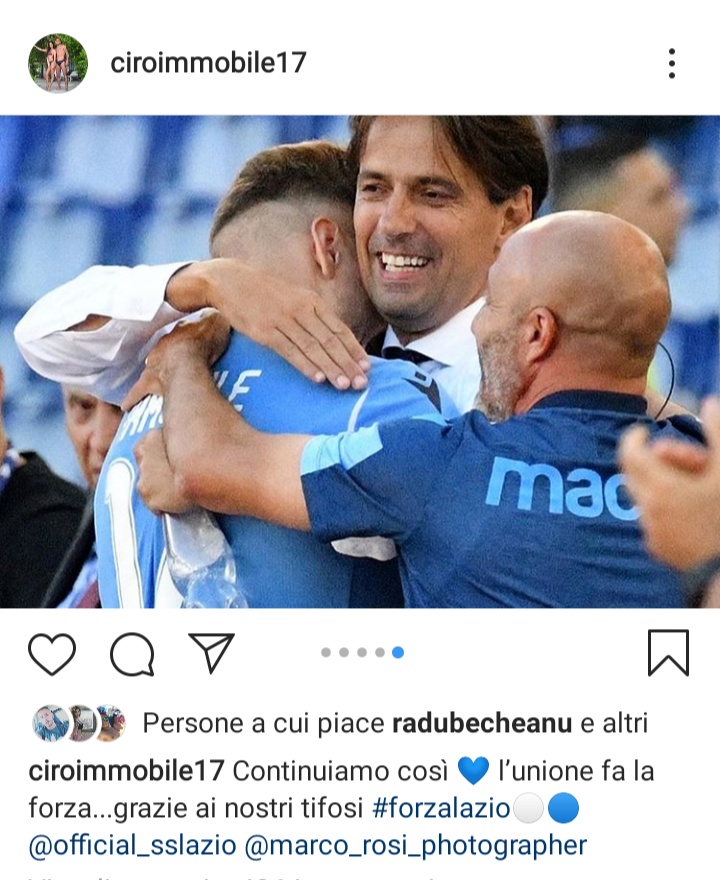Open the #forzalazio hashtag
The image size is (720, 880).
[441, 808]
